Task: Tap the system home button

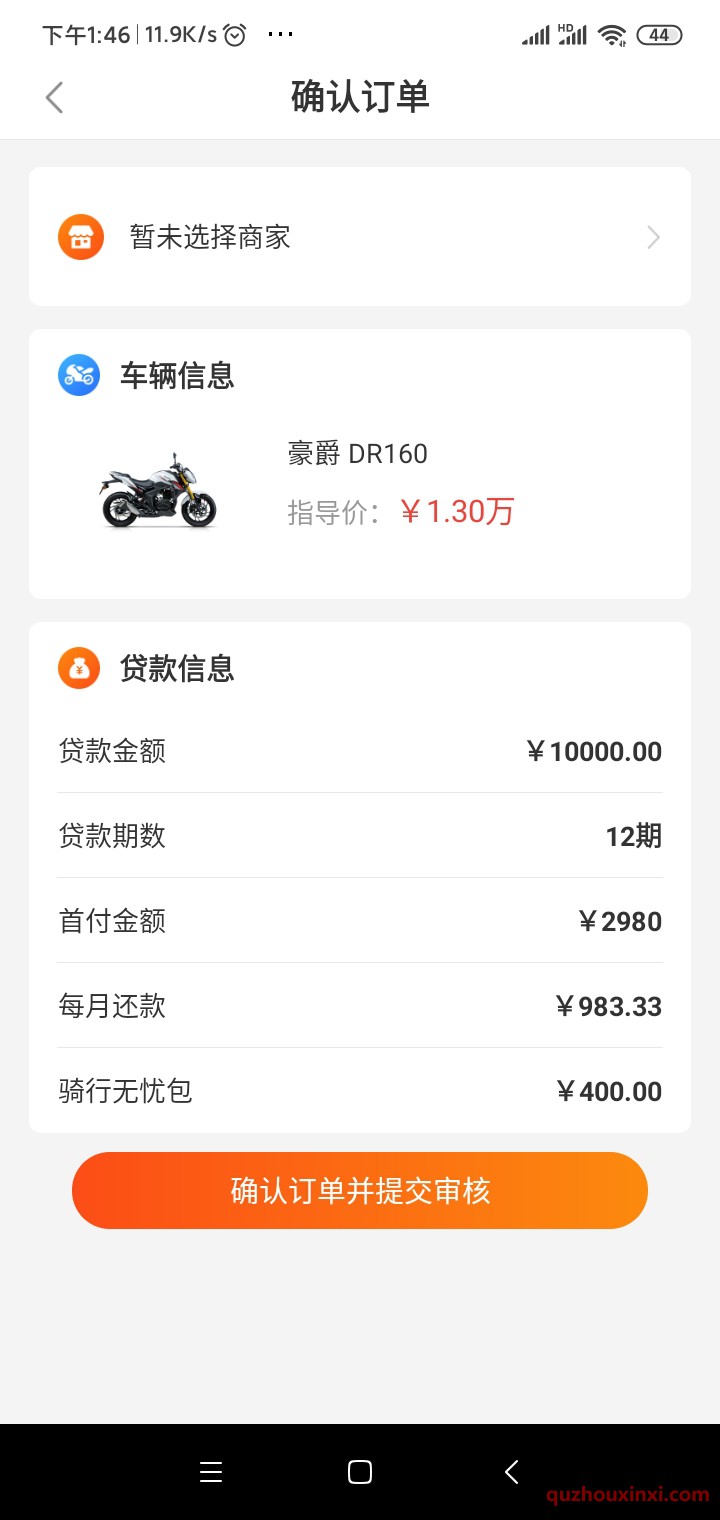Action: (x=360, y=1472)
